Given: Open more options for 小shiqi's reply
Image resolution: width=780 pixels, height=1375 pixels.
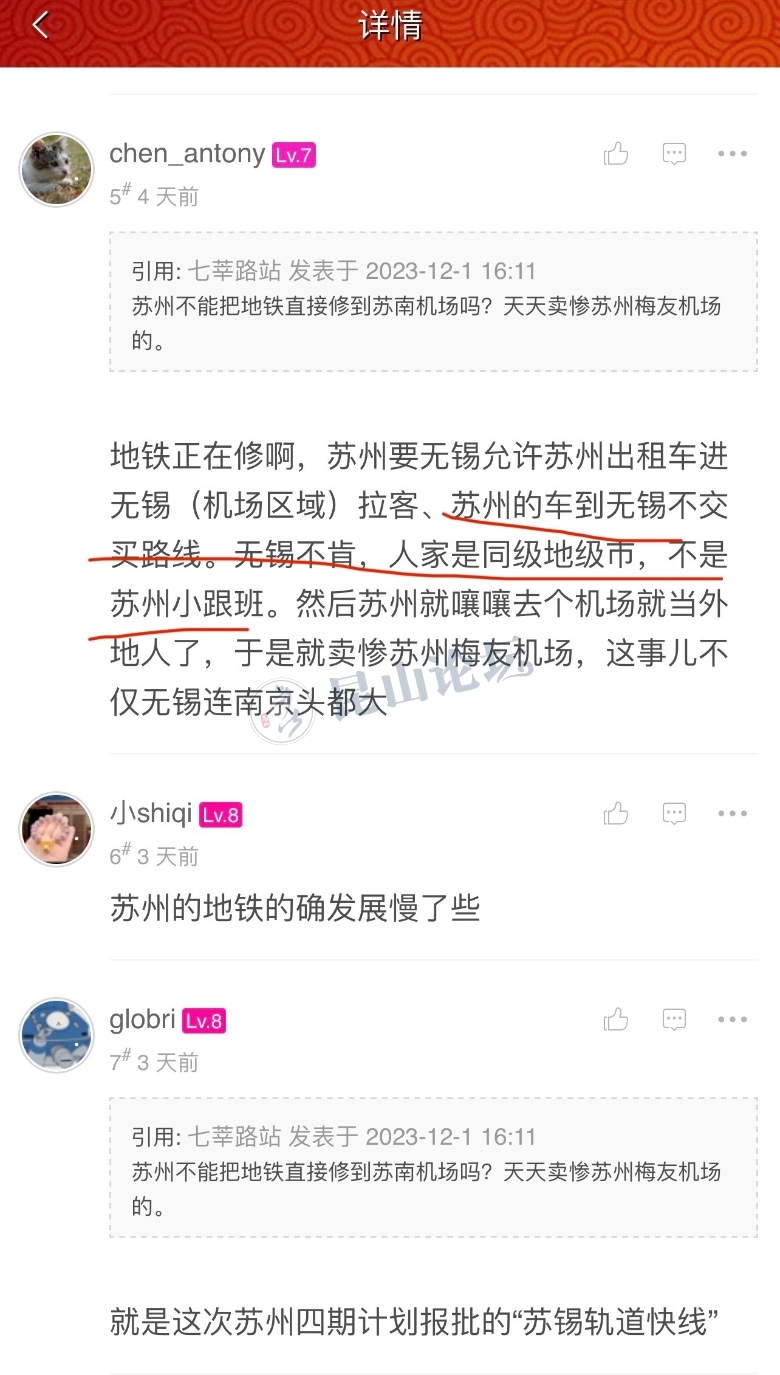Looking at the screenshot, I should (x=732, y=814).
